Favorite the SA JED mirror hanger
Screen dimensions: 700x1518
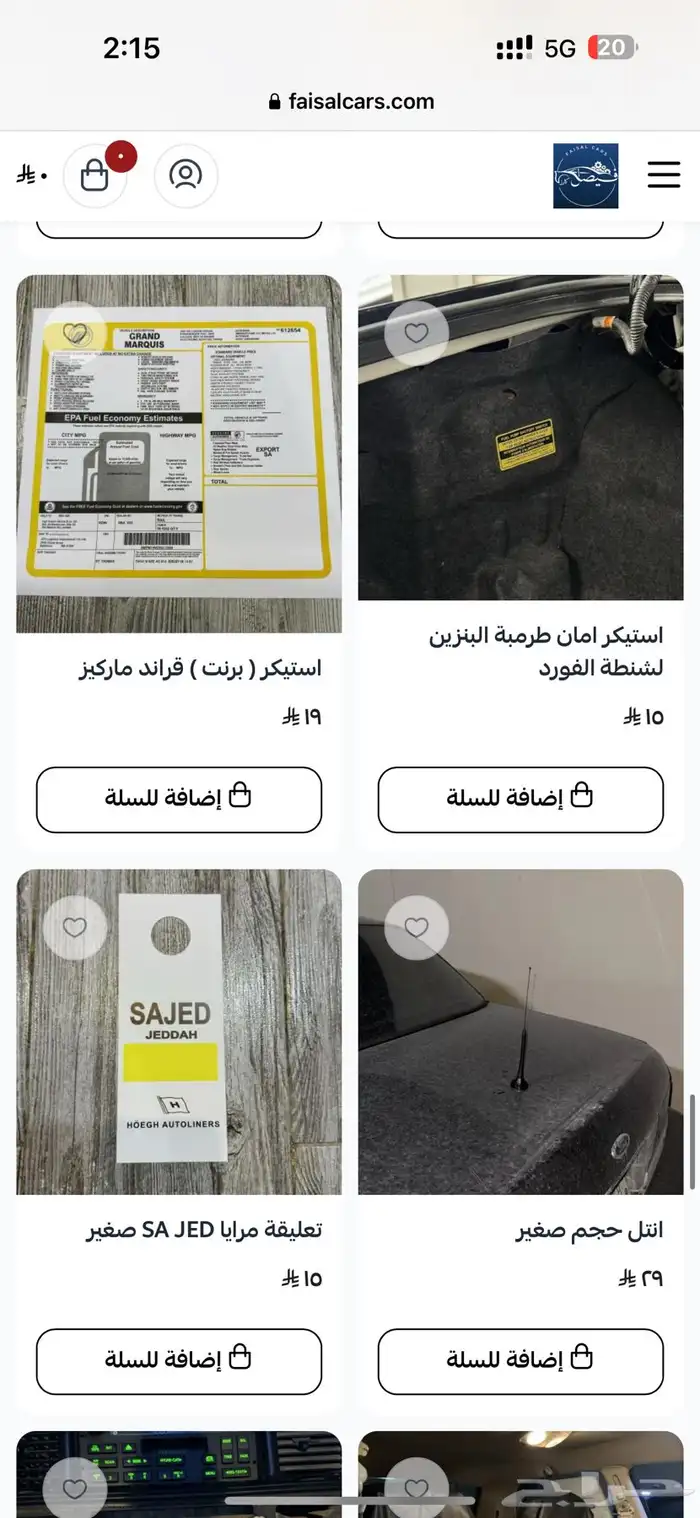[x=75, y=927]
